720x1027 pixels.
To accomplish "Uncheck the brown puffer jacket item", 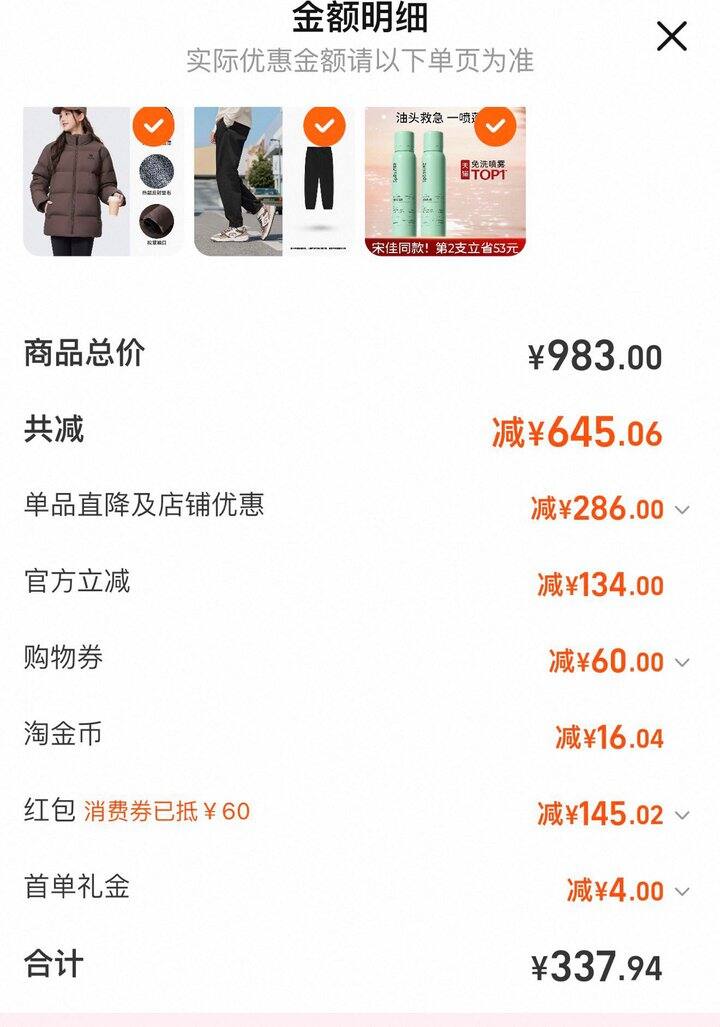I will pos(154,127).
